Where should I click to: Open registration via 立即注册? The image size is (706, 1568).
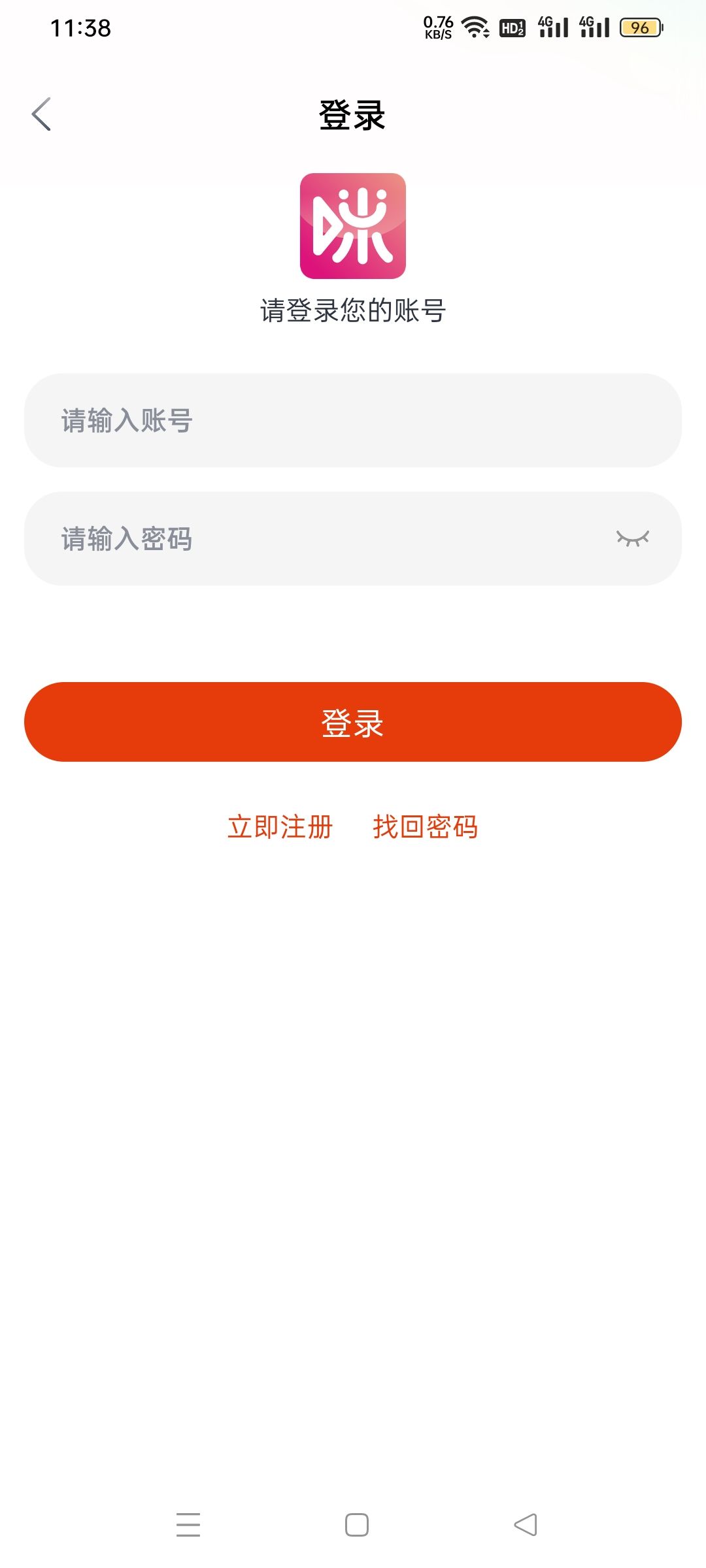click(x=281, y=826)
